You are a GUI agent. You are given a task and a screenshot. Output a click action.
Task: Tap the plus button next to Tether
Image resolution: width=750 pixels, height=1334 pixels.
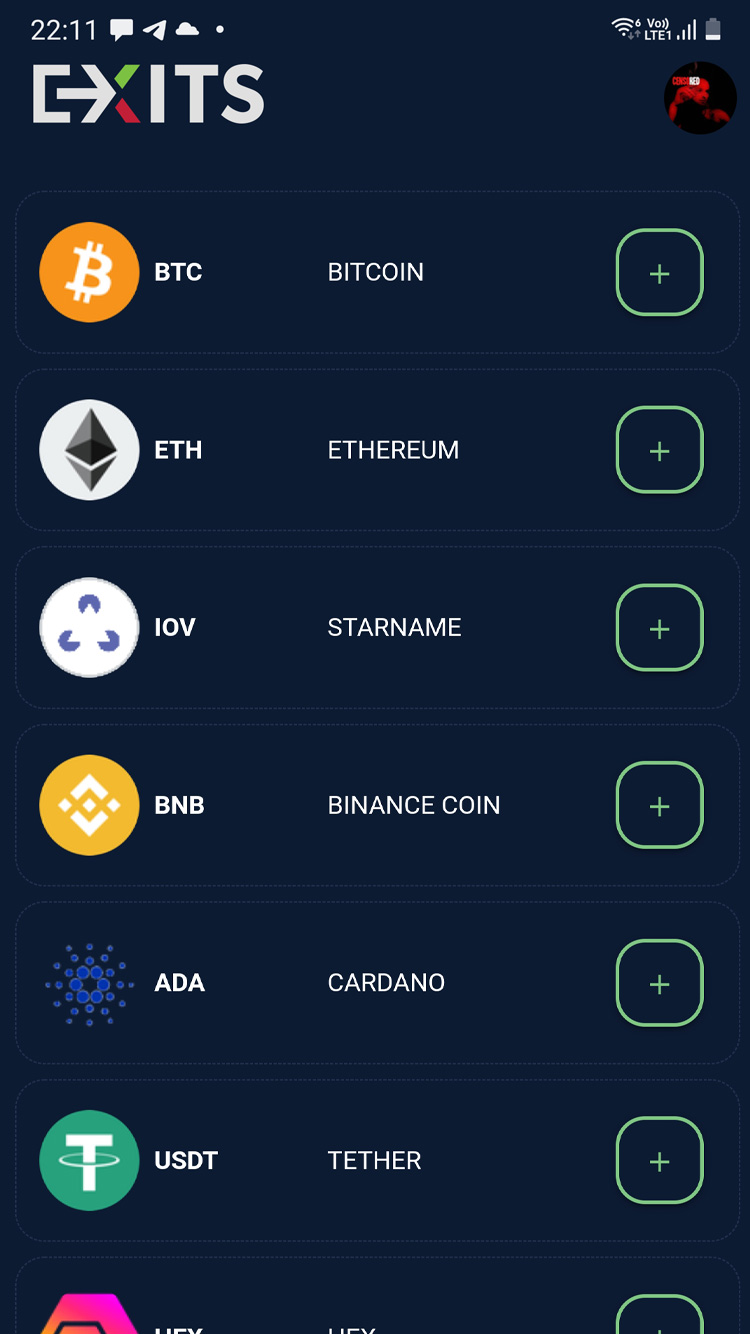point(659,1161)
